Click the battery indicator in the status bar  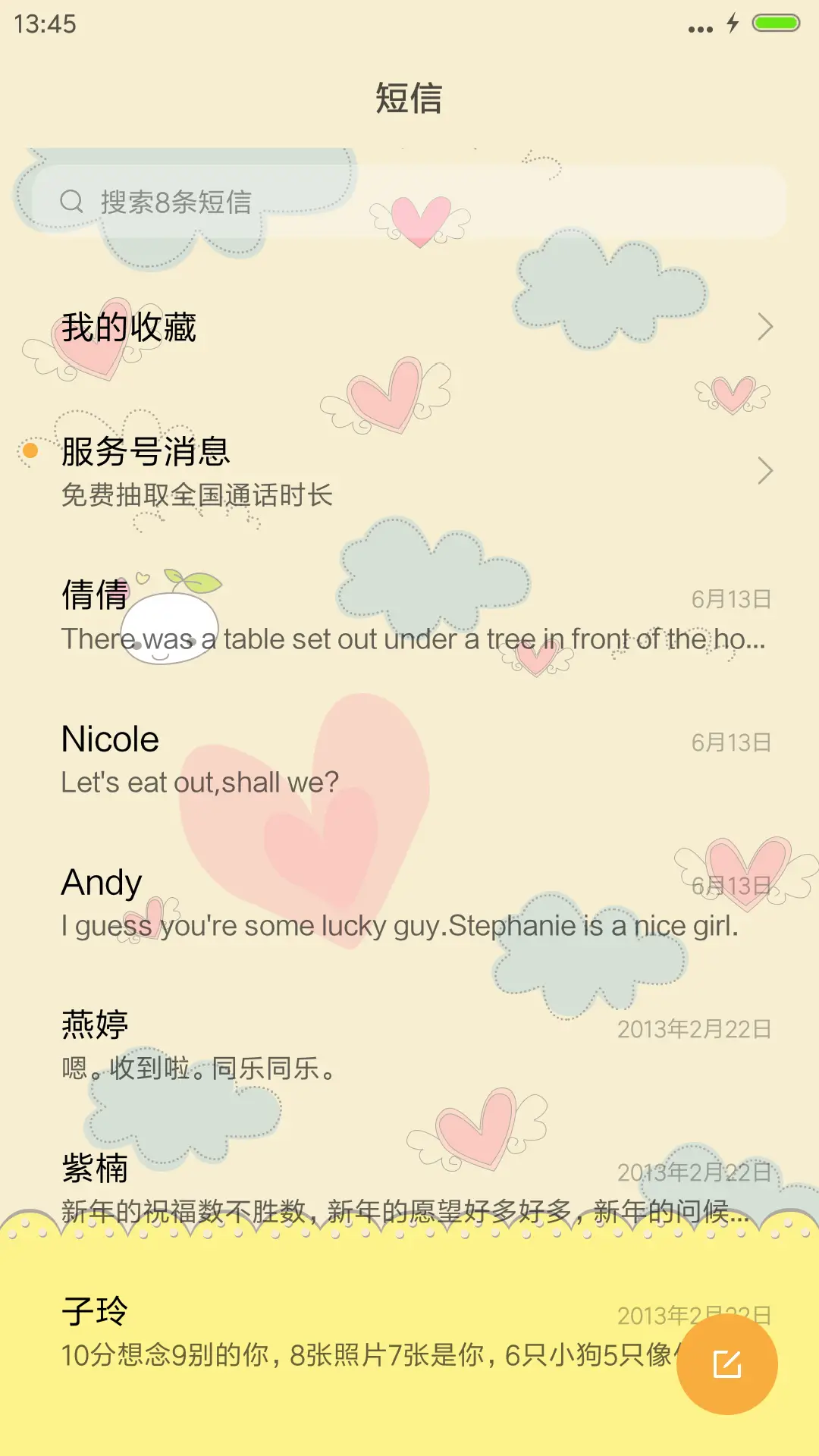coord(775,24)
